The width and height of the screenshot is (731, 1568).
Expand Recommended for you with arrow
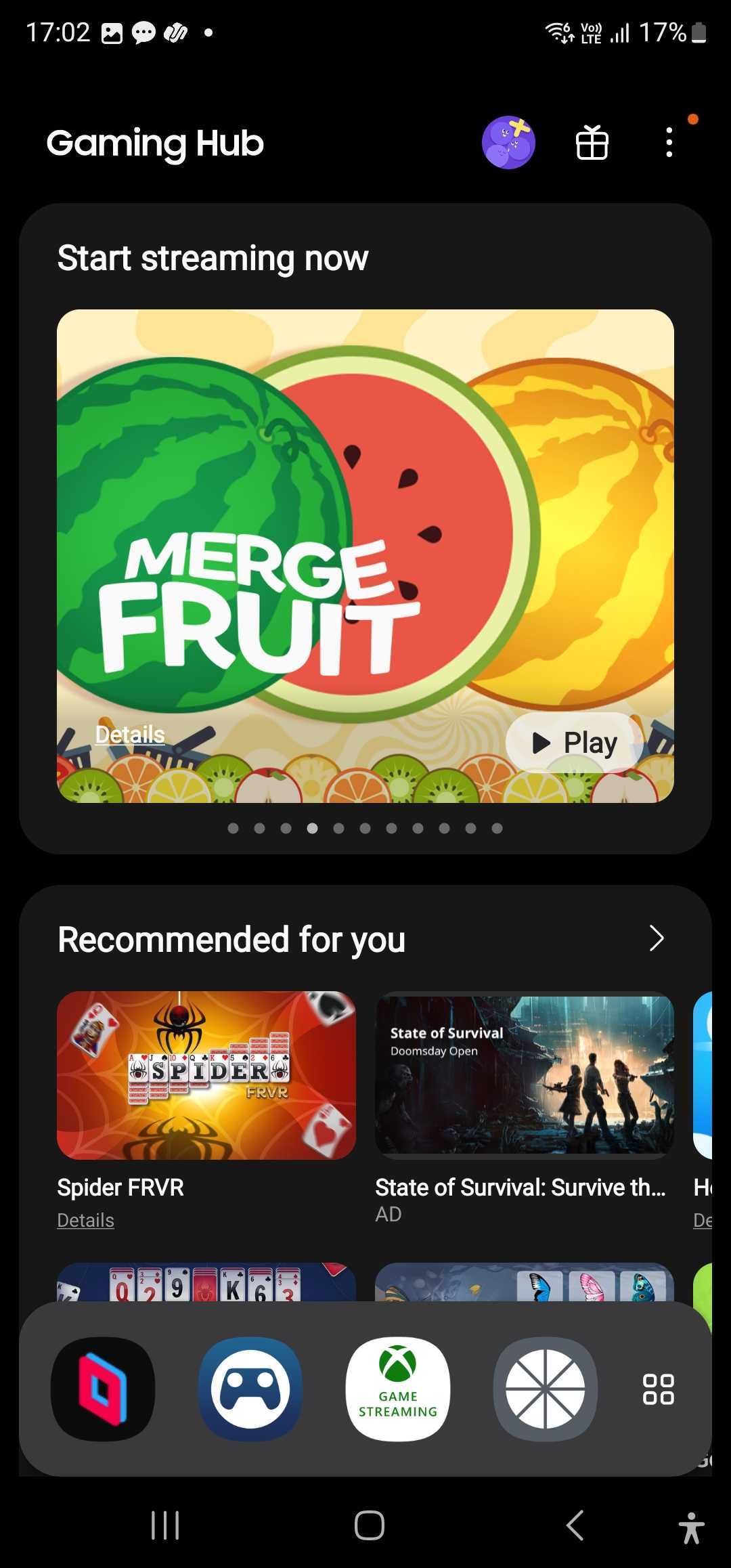coord(656,938)
